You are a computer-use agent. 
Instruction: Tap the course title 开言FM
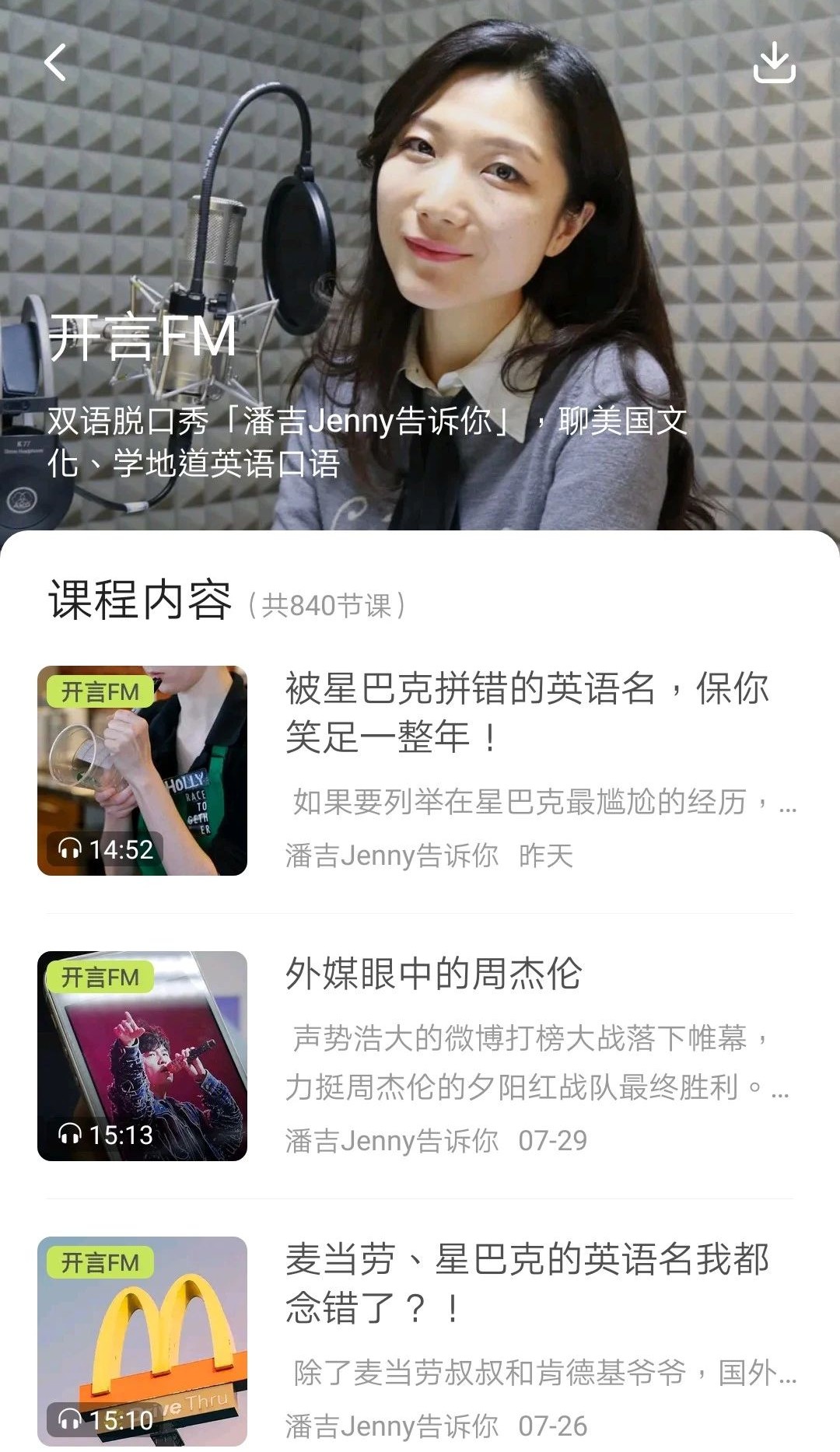click(x=142, y=341)
